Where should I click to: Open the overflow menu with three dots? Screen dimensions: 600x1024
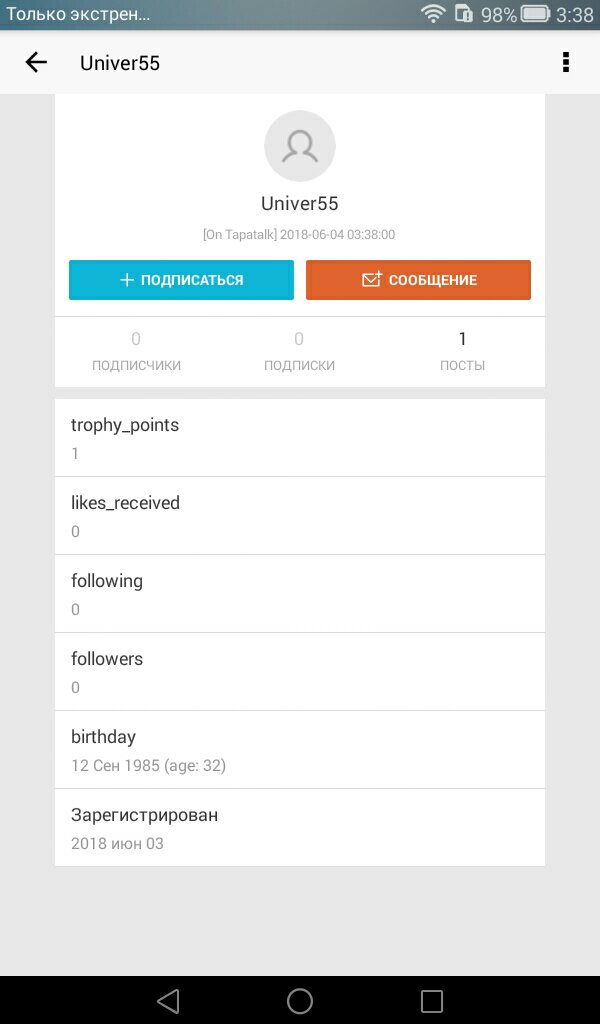[566, 63]
